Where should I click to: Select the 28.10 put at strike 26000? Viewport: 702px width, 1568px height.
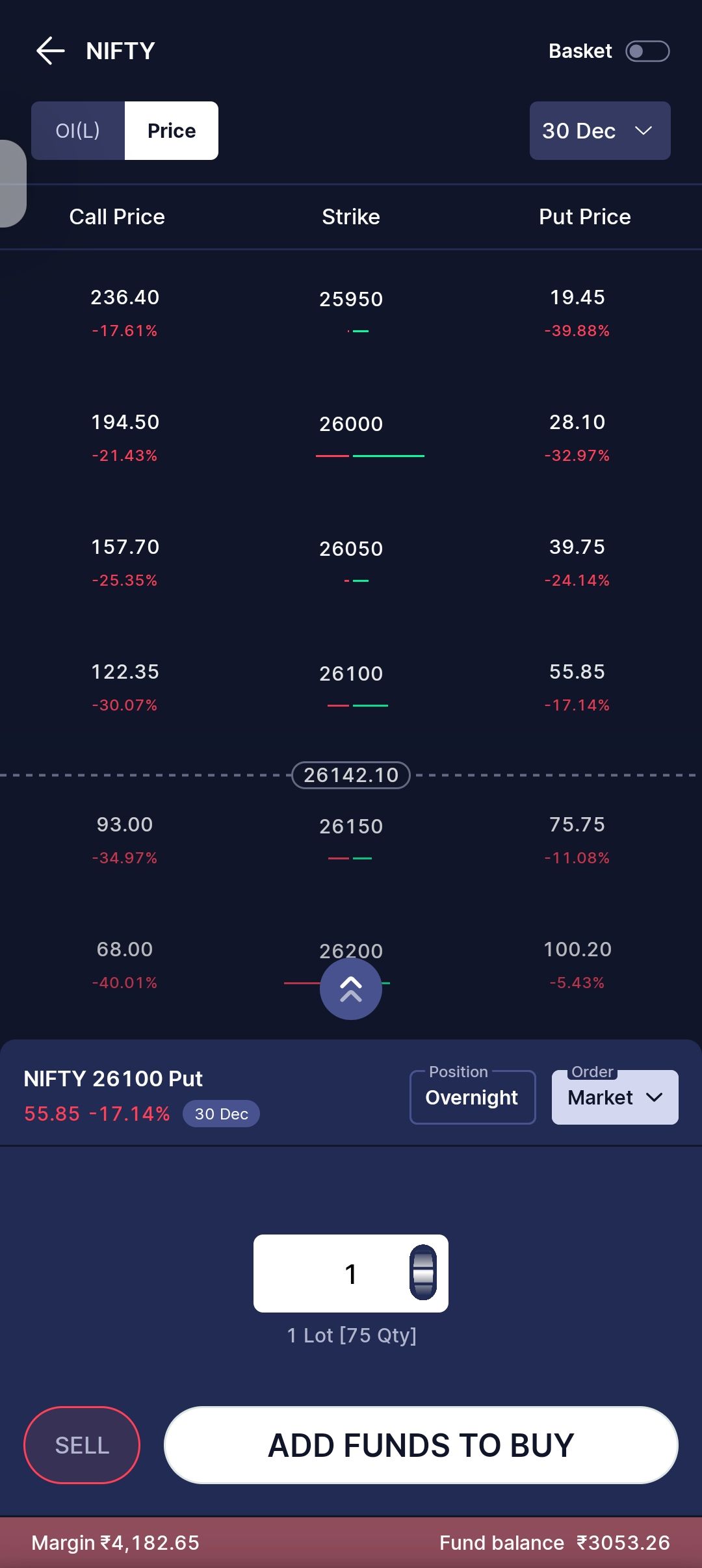click(577, 438)
